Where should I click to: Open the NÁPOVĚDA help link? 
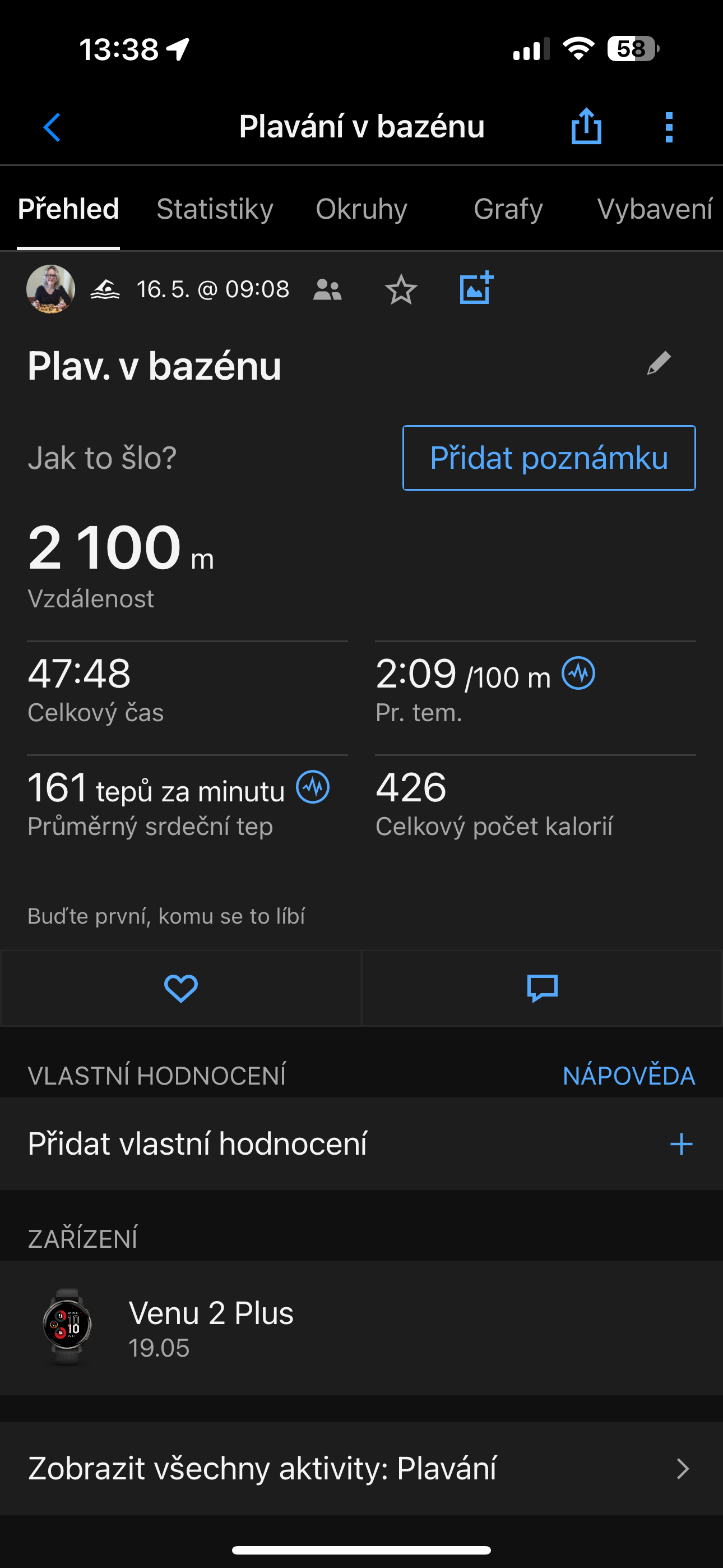[x=629, y=1076]
